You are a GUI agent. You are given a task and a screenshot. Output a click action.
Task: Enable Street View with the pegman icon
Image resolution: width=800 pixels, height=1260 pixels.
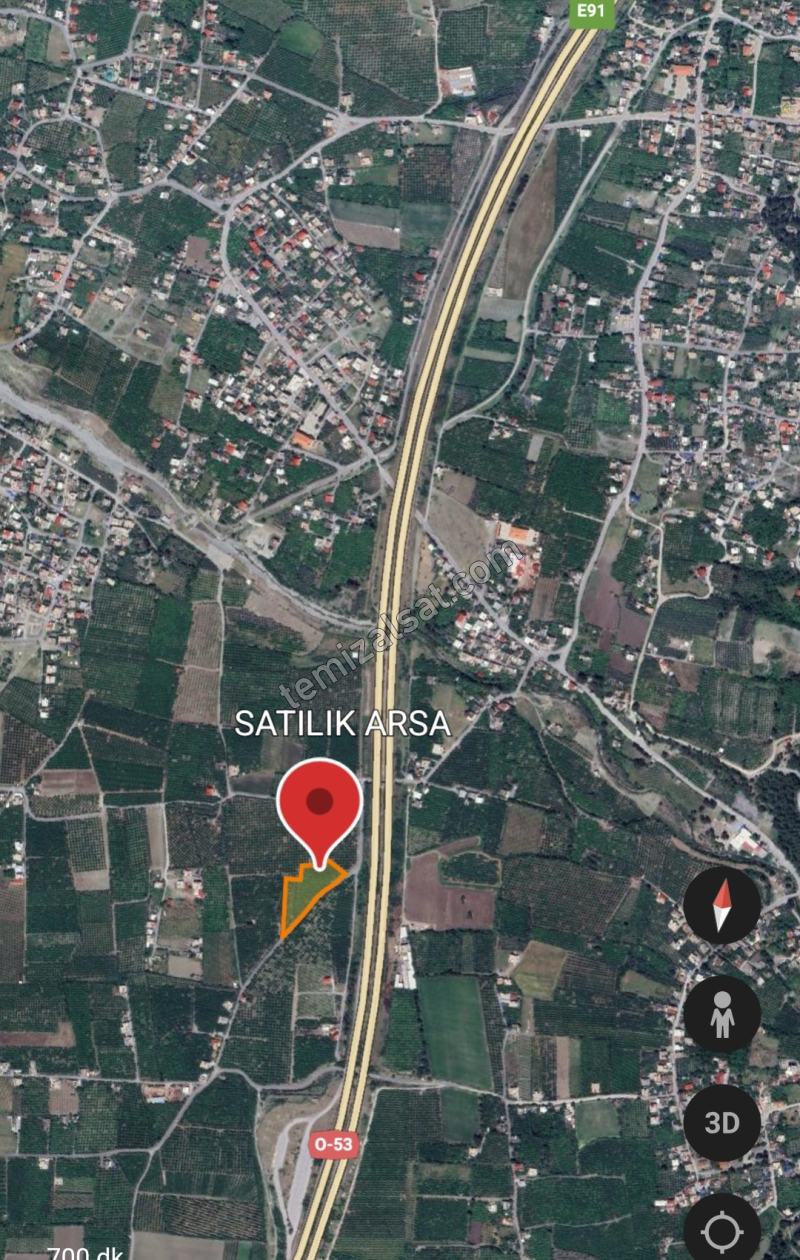[x=722, y=1014]
